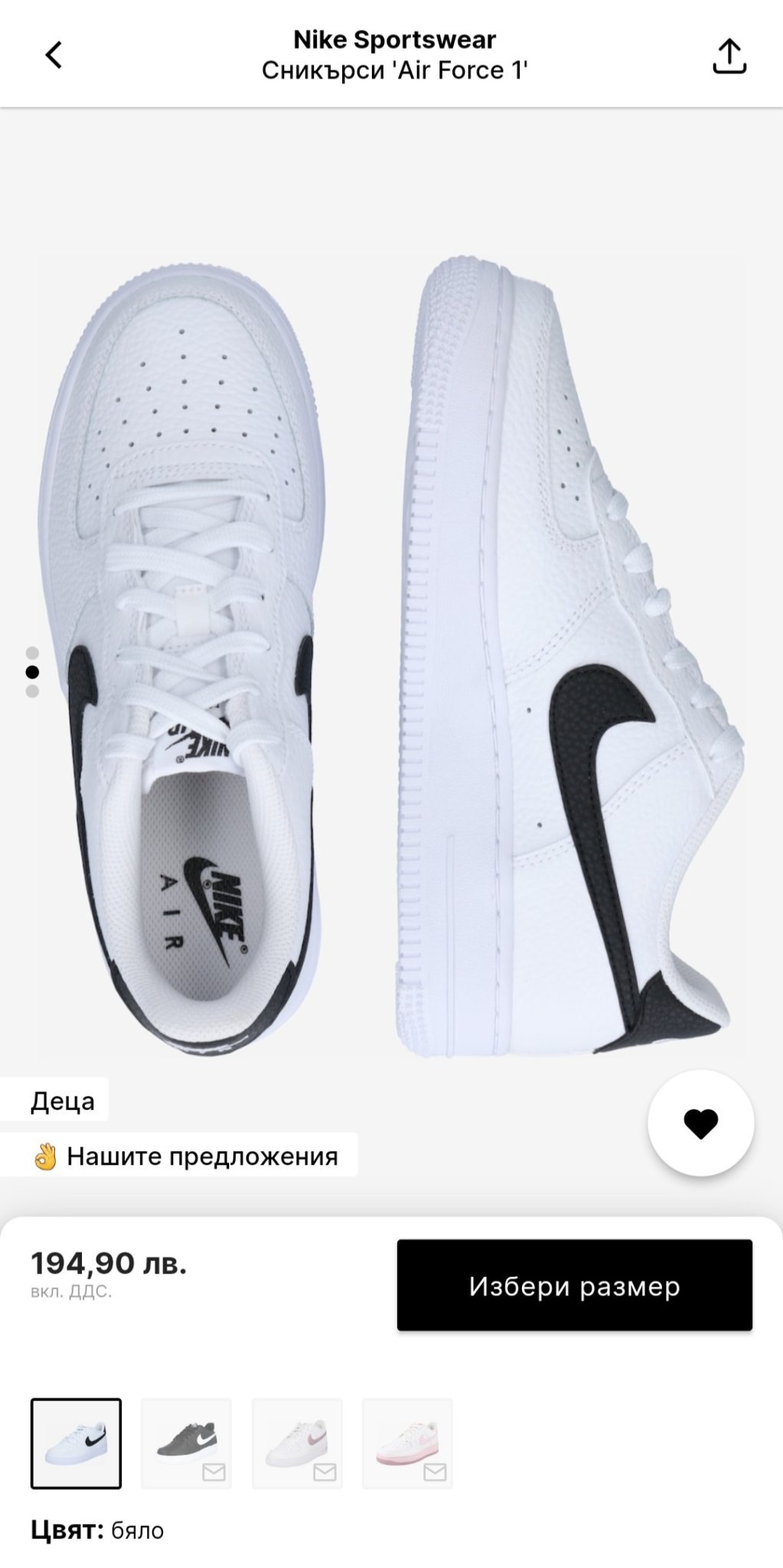Share this Air Force 1 product
783x1568 pixels.
click(x=729, y=56)
